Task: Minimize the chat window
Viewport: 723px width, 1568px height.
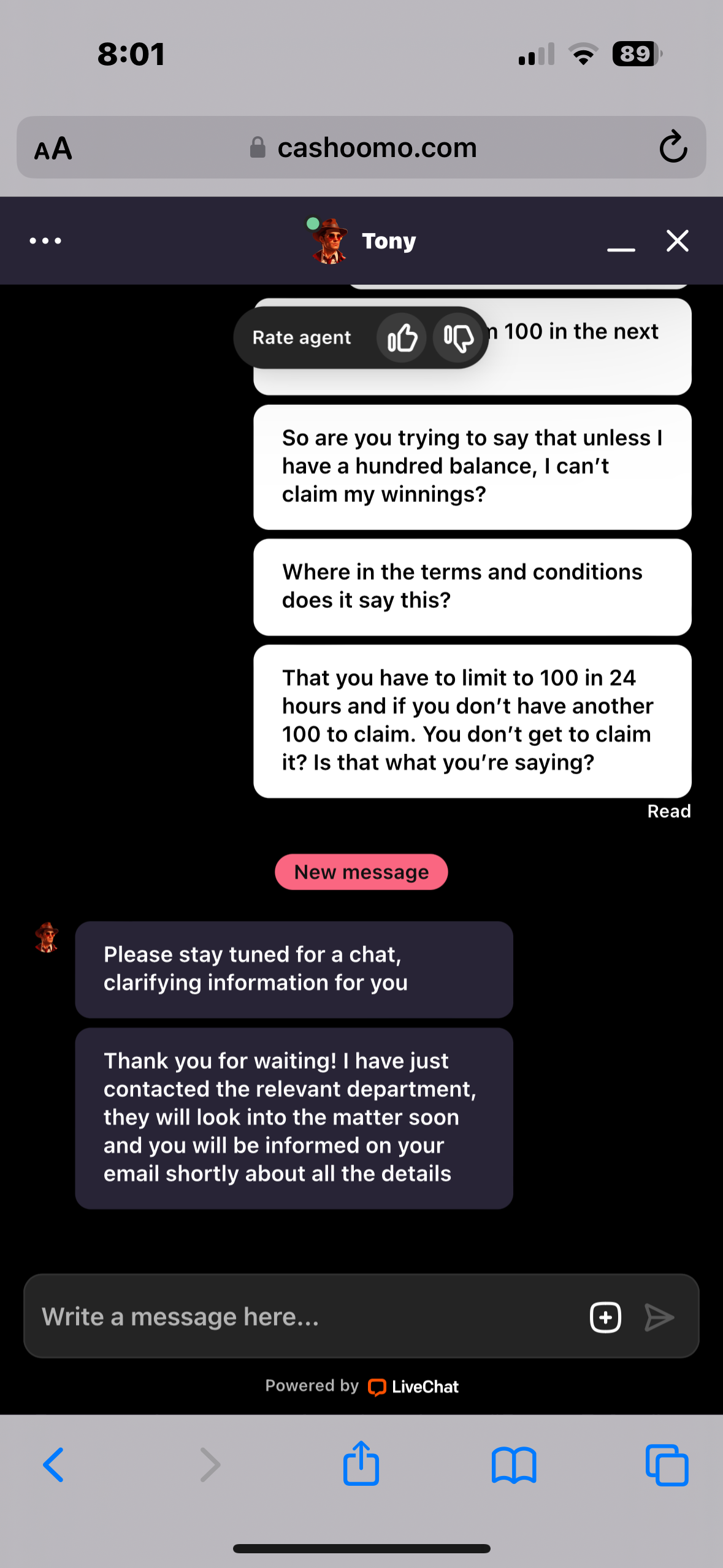Action: coord(621,245)
